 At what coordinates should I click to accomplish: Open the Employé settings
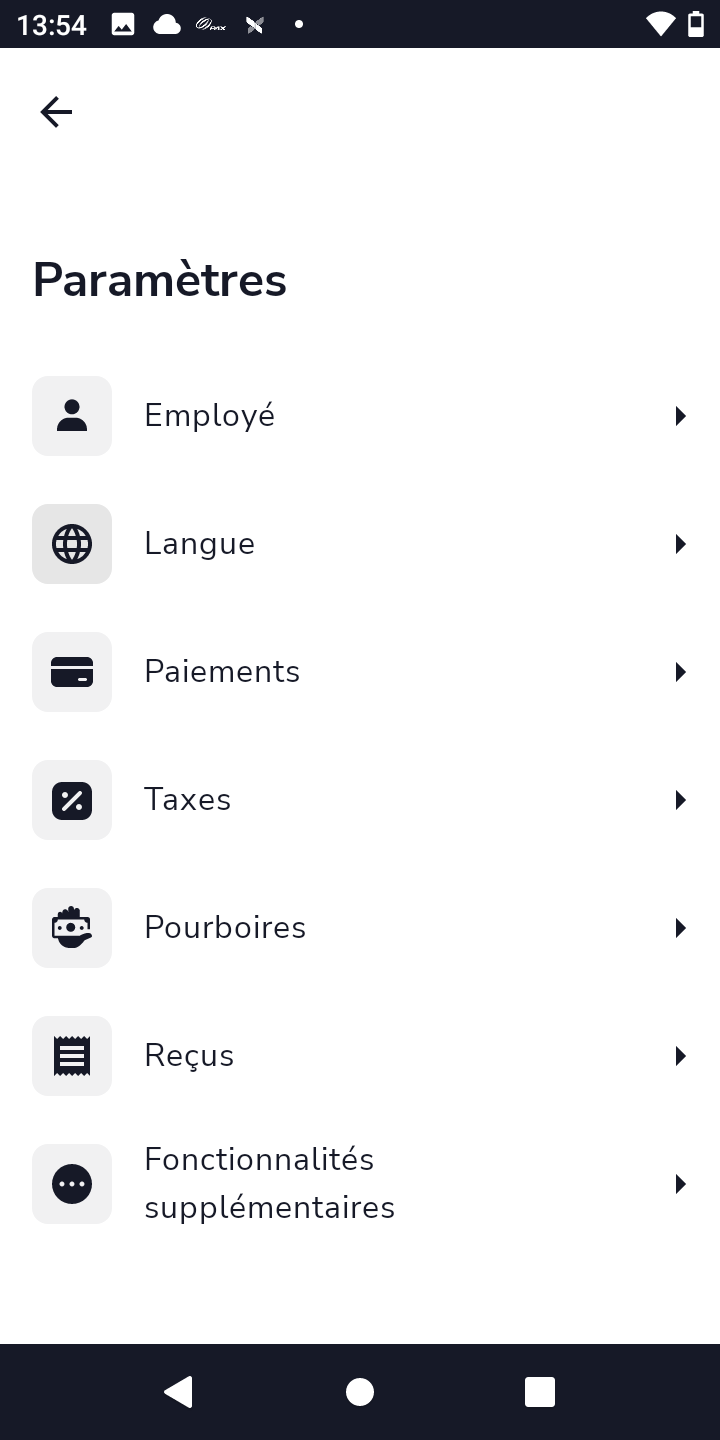pyautogui.click(x=360, y=416)
